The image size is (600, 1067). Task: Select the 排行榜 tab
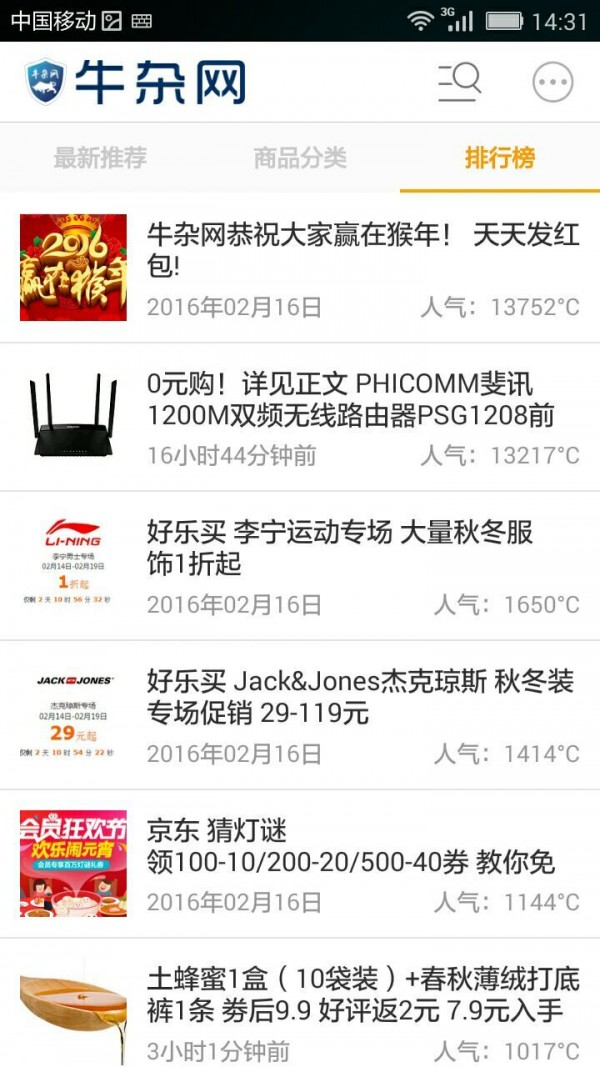[x=500, y=158]
